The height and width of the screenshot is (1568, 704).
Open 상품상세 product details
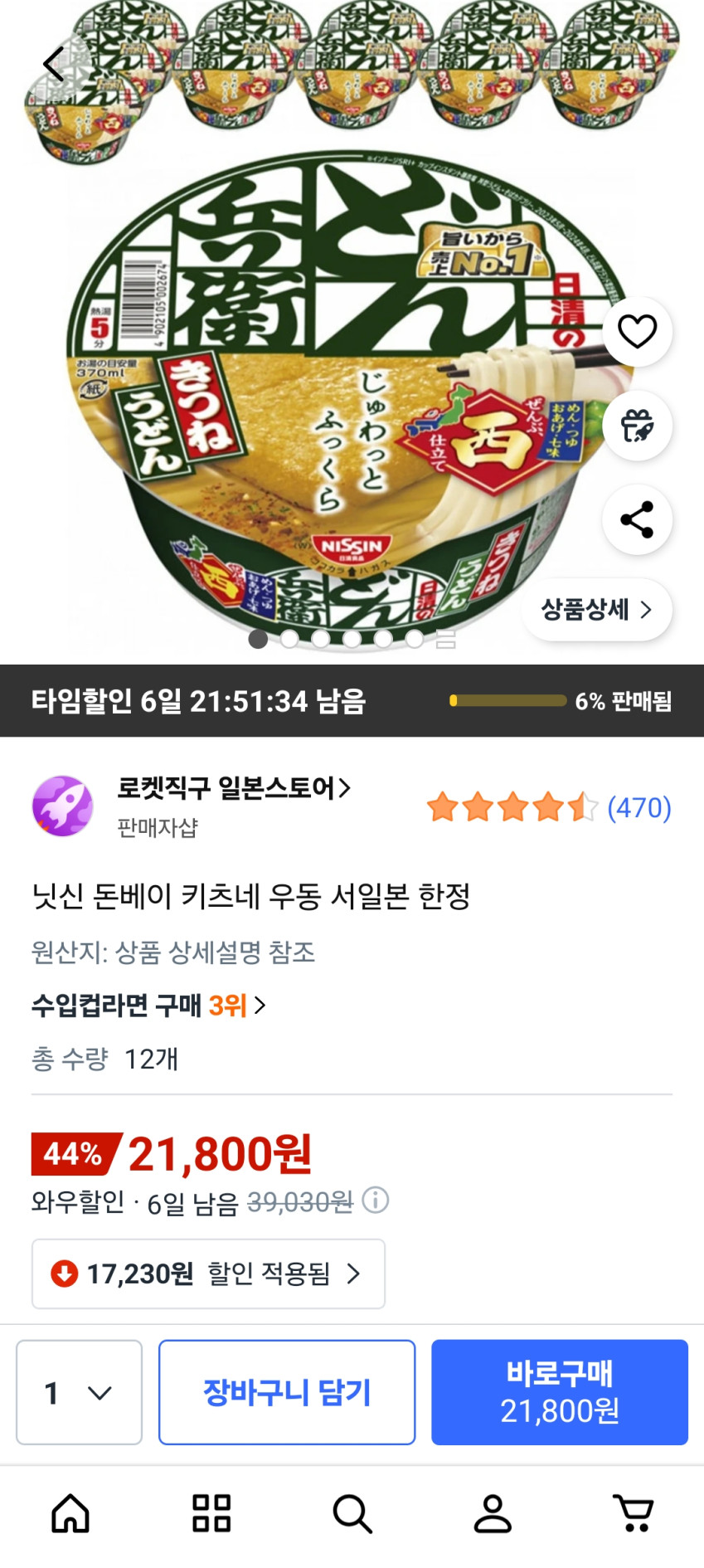596,610
